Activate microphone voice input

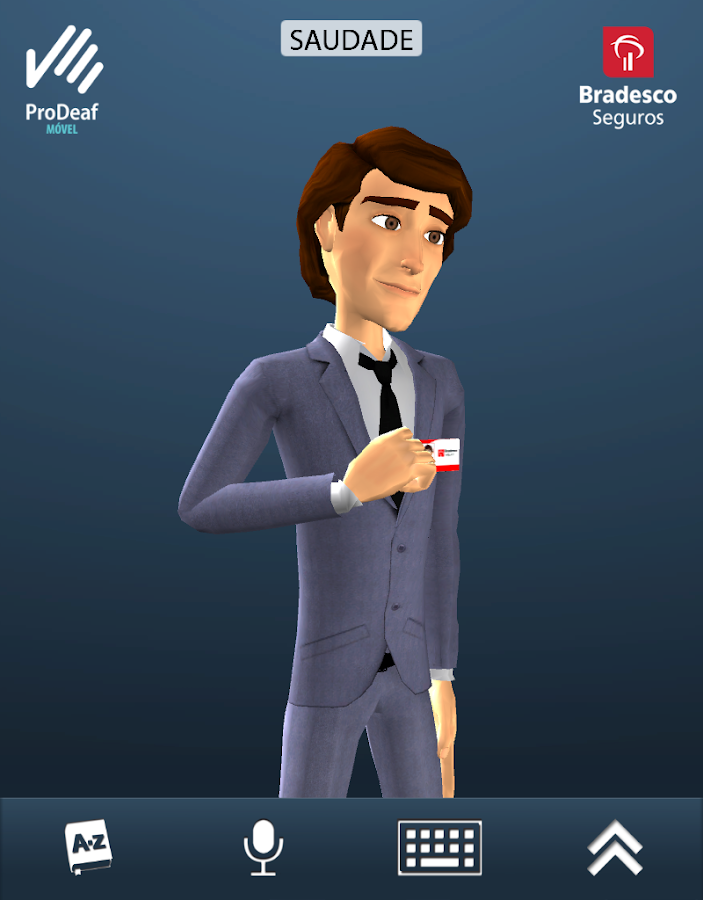[x=263, y=848]
